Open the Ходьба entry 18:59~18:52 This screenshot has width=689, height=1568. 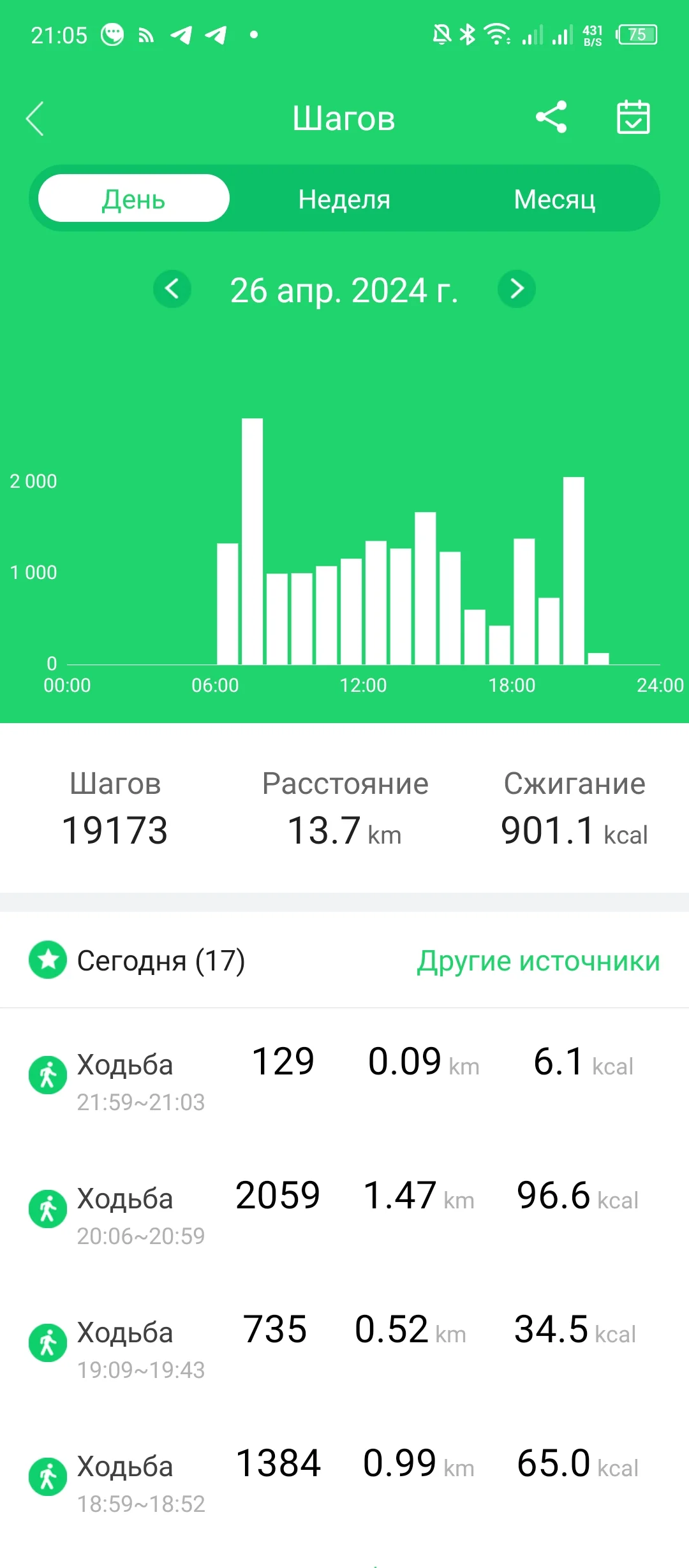[x=344, y=1479]
